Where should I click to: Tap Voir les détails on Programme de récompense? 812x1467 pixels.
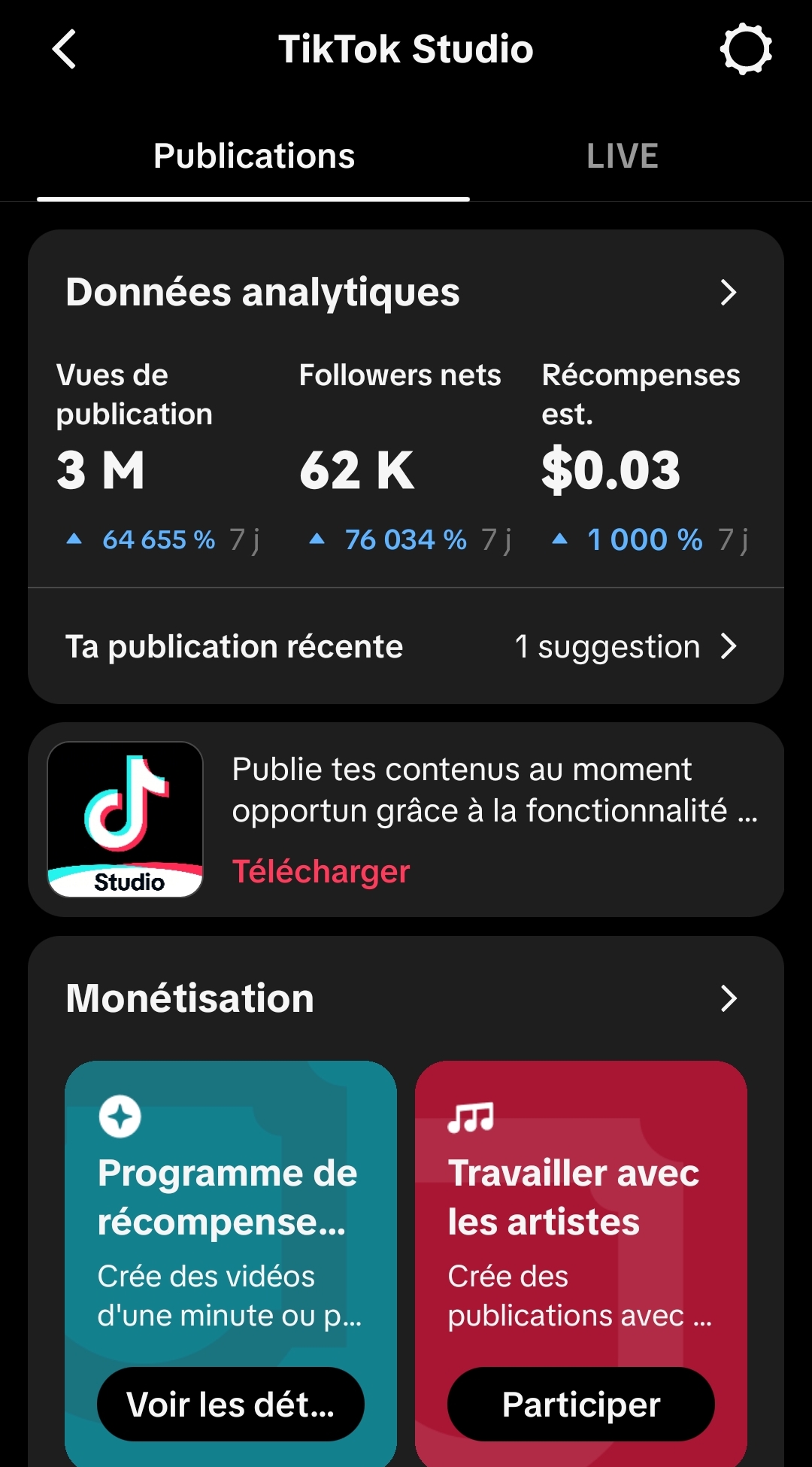tap(231, 1404)
